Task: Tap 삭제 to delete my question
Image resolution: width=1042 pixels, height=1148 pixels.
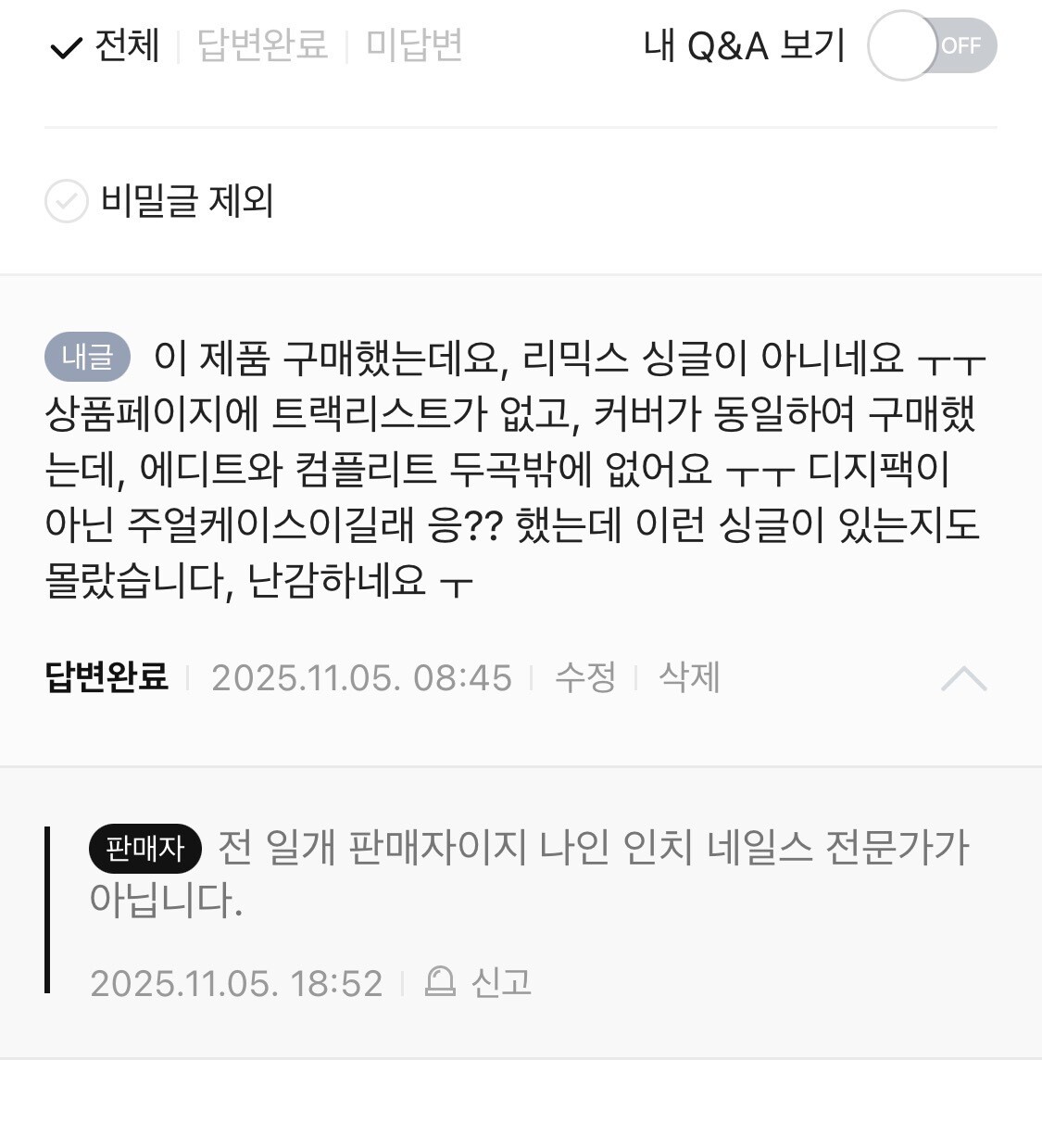Action: [689, 677]
